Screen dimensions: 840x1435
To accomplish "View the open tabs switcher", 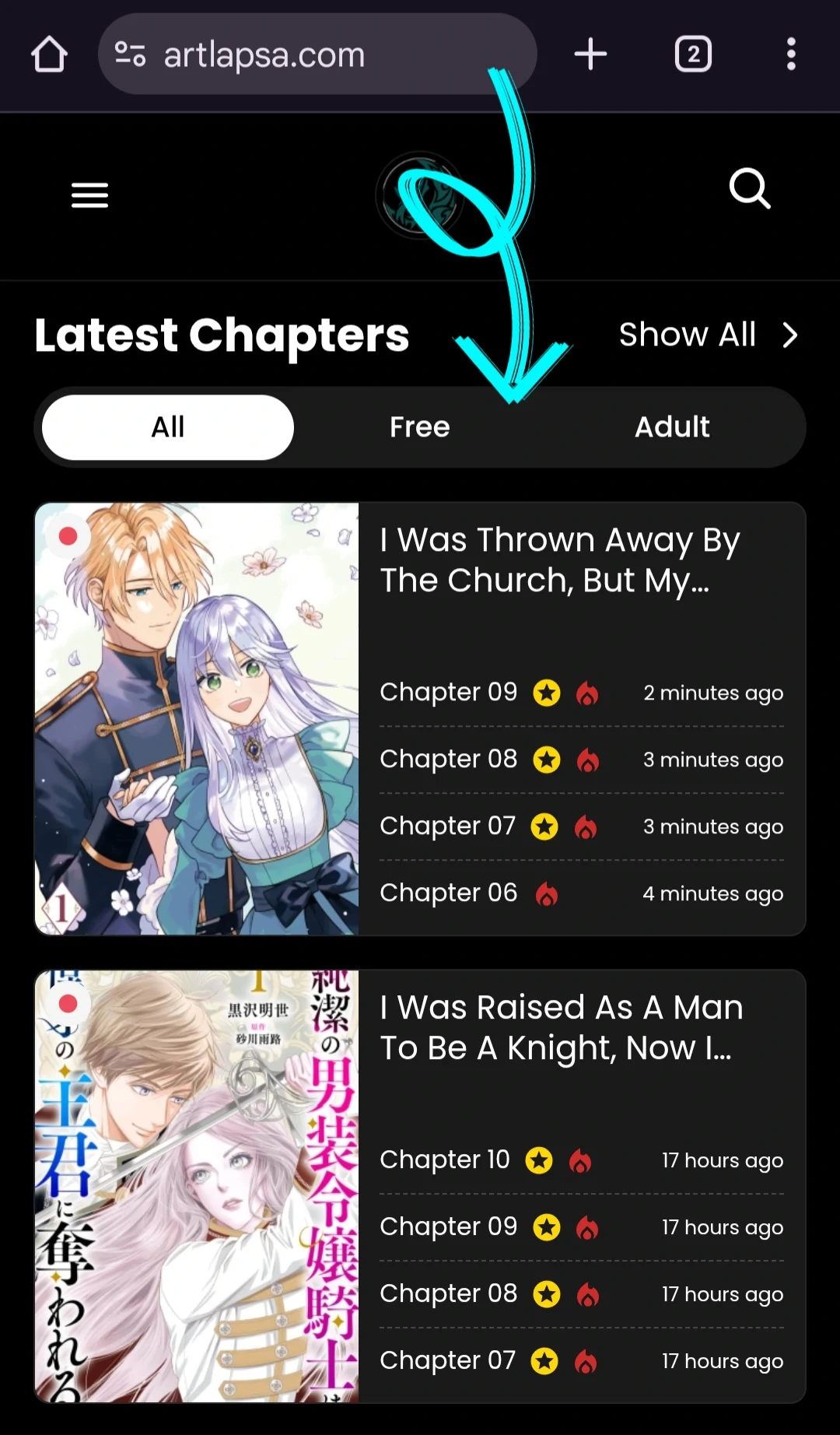I will (693, 54).
